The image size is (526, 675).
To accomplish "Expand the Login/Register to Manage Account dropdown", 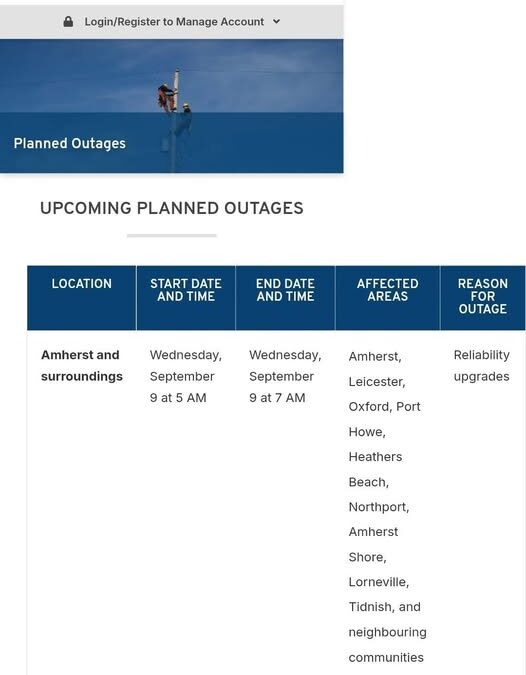I will [172, 22].
